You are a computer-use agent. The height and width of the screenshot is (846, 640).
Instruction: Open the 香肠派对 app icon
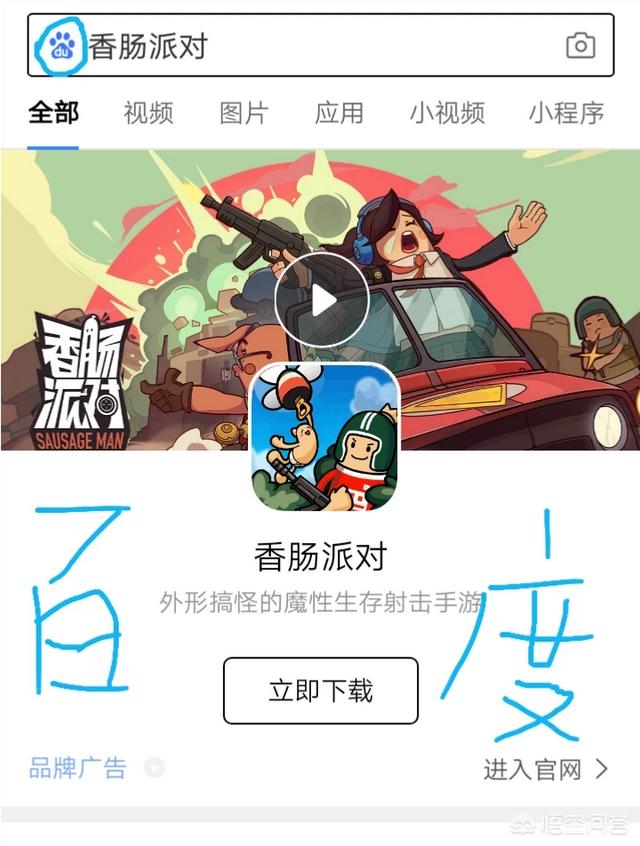pyautogui.click(x=325, y=436)
